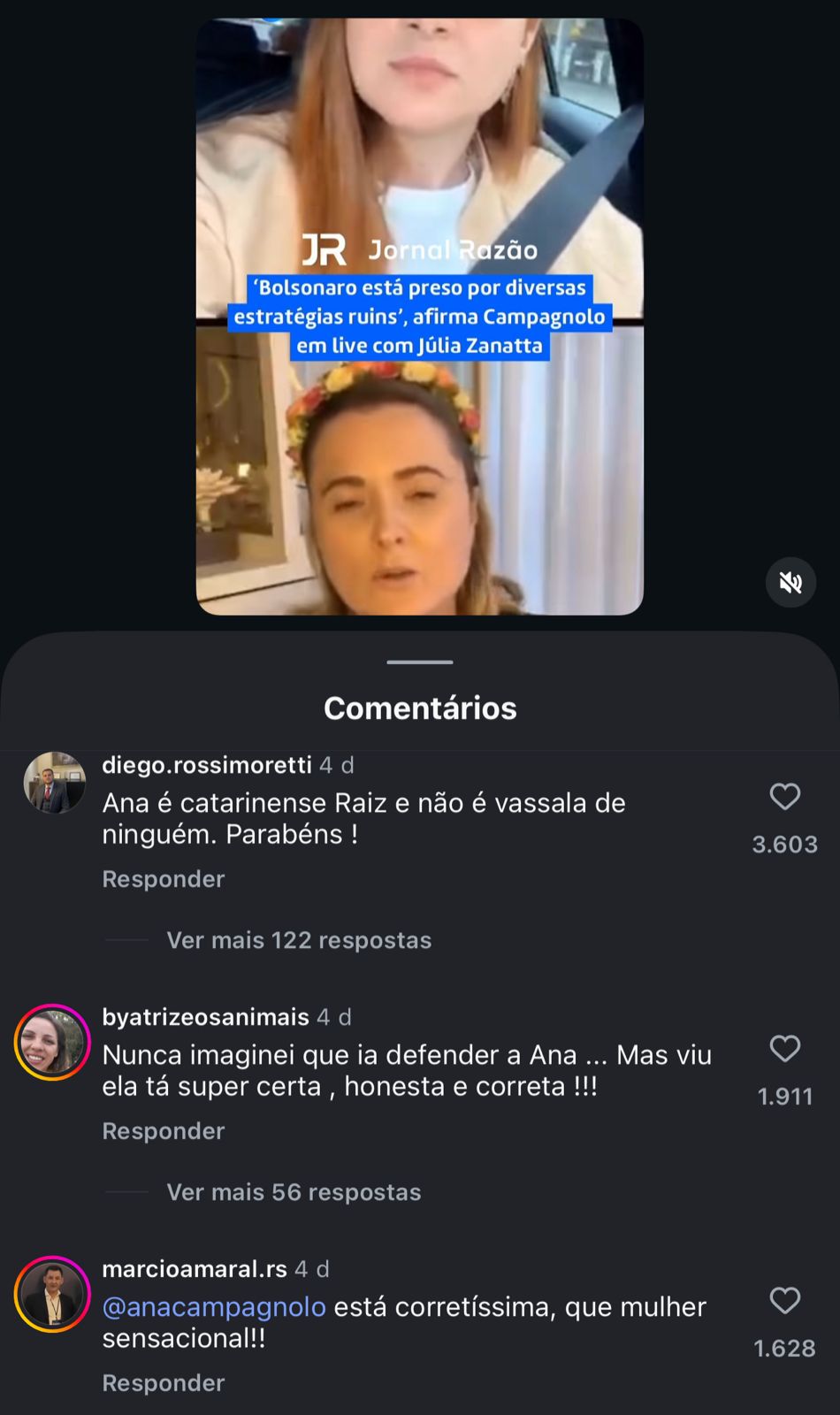
Task: Open the byatrizeosanimais username
Action: pyautogui.click(x=205, y=1017)
